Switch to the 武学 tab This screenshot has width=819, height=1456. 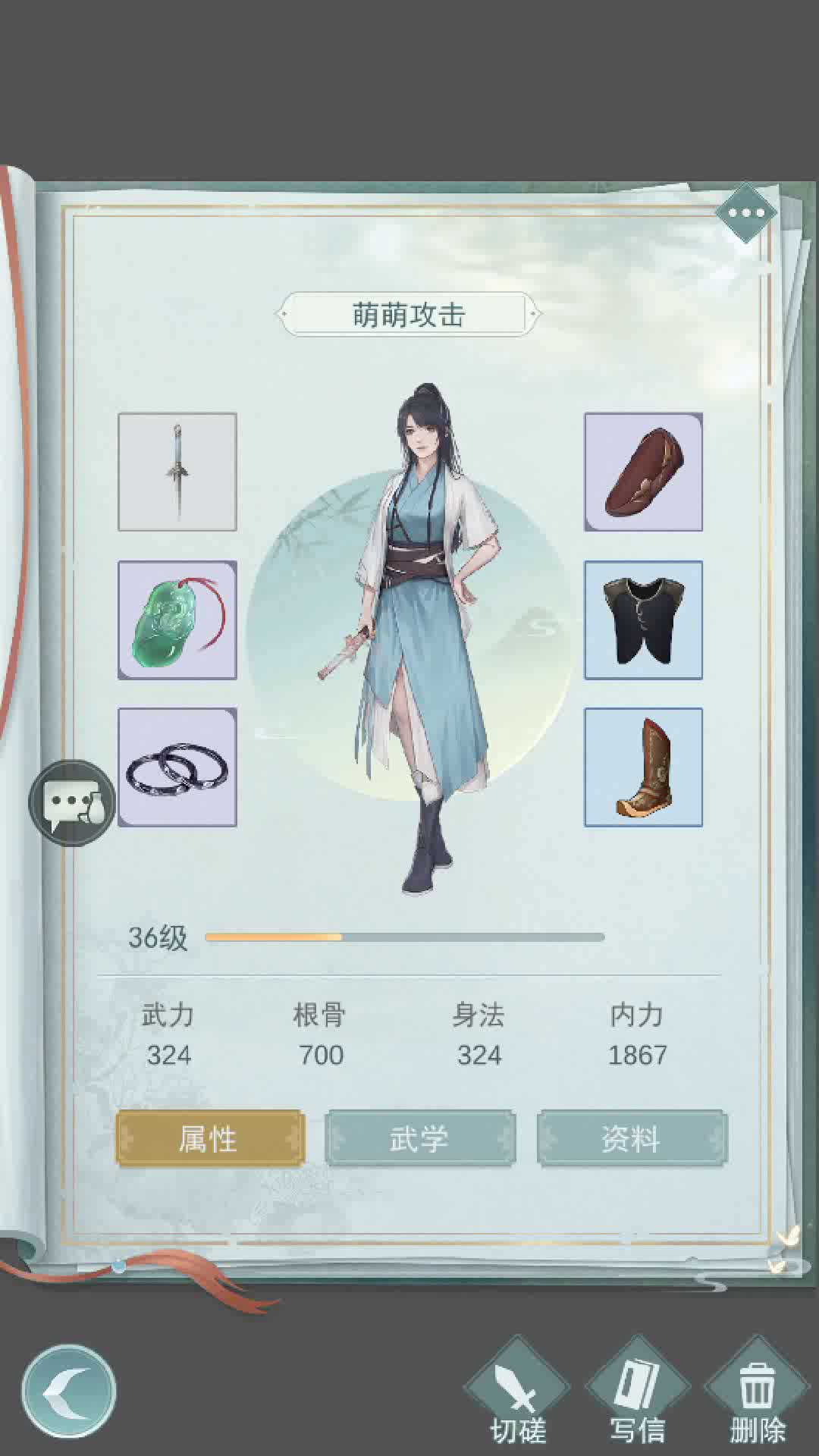pos(420,1138)
